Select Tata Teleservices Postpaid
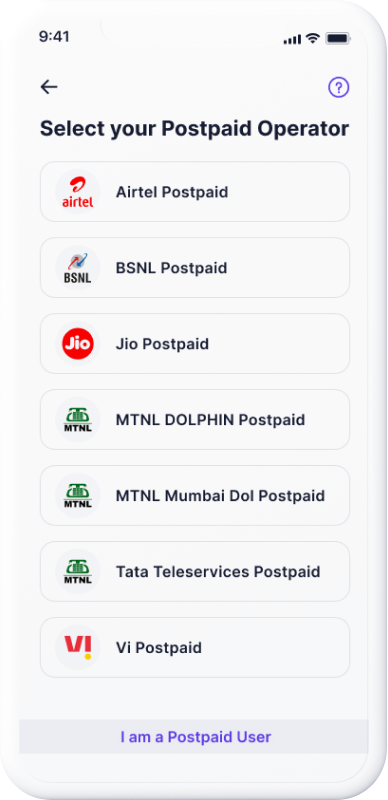This screenshot has width=388, height=800. pos(195,572)
